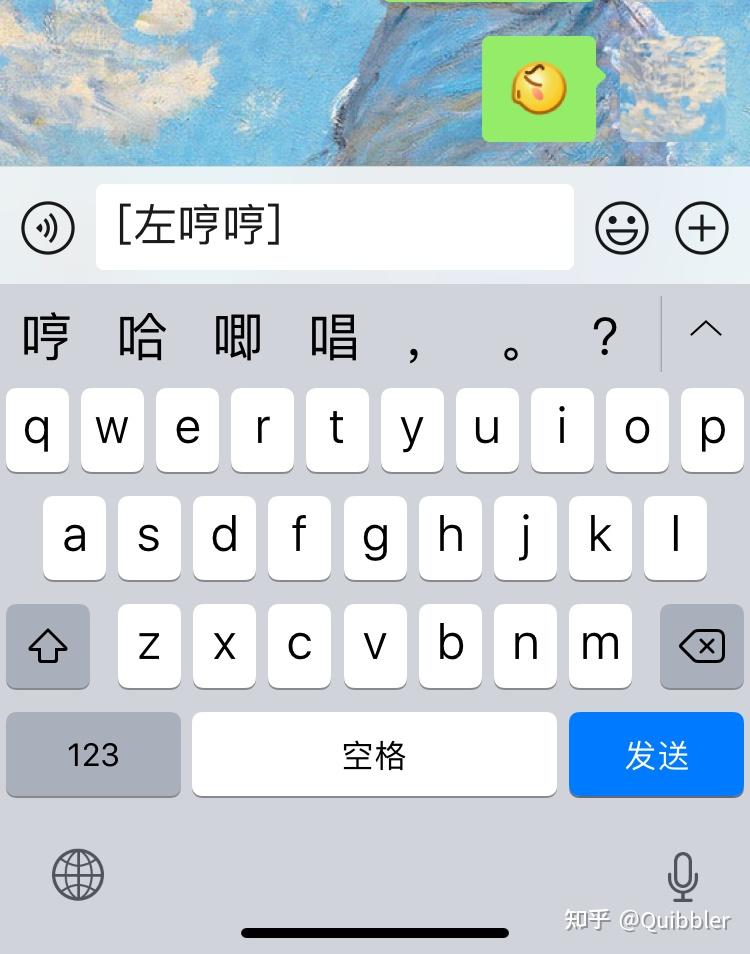The image size is (750, 954).
Task: Tap the 空格 space bar
Action: click(x=374, y=755)
